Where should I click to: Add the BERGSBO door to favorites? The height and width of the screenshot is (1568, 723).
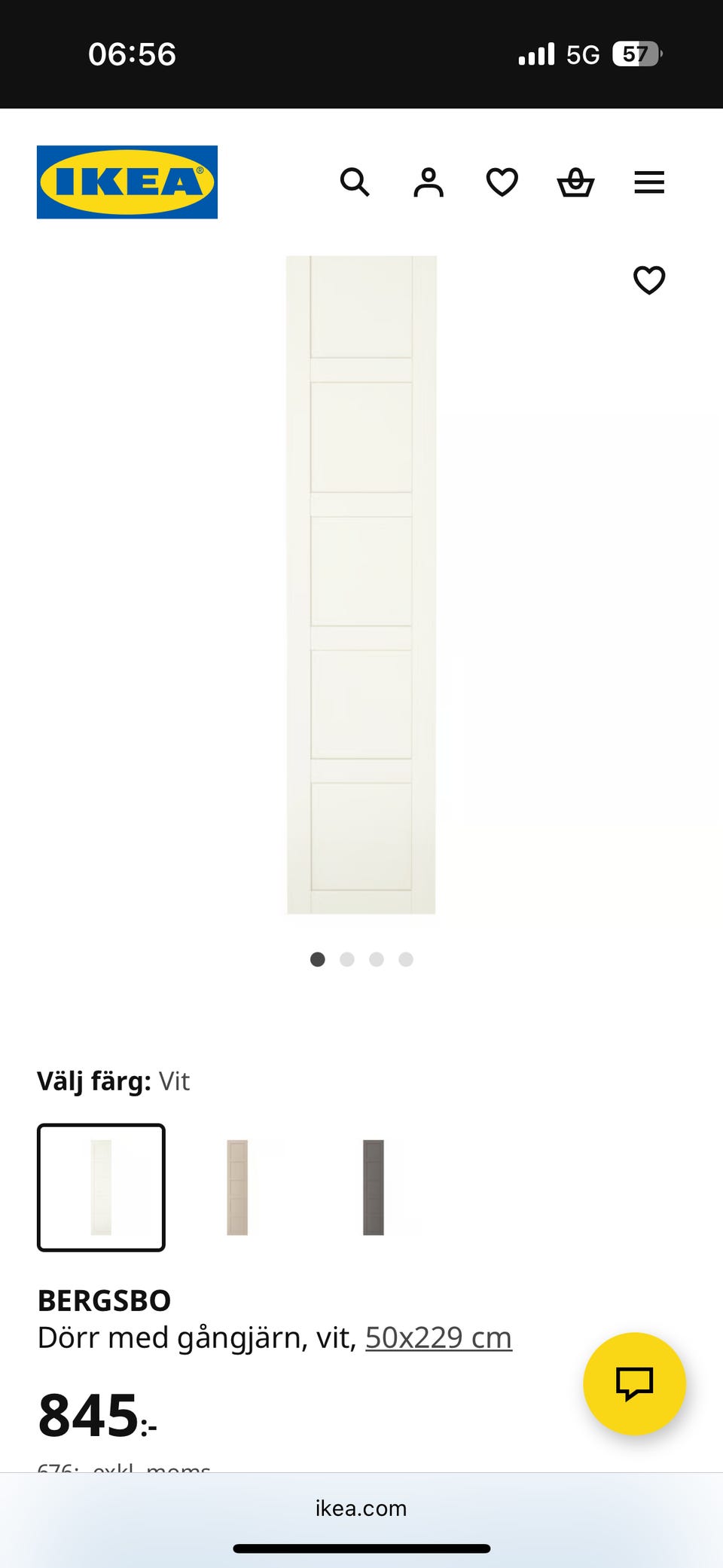(648, 280)
